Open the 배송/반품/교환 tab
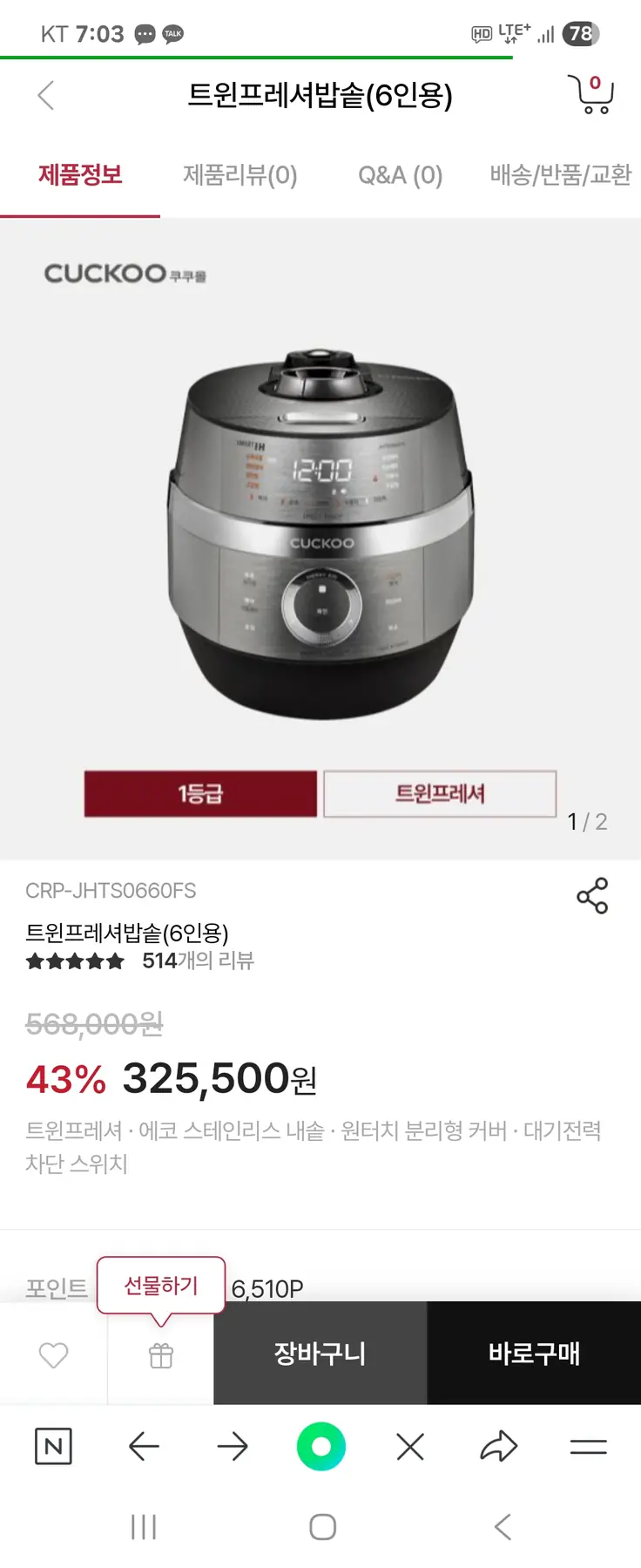The width and height of the screenshot is (641, 1568). (560, 175)
